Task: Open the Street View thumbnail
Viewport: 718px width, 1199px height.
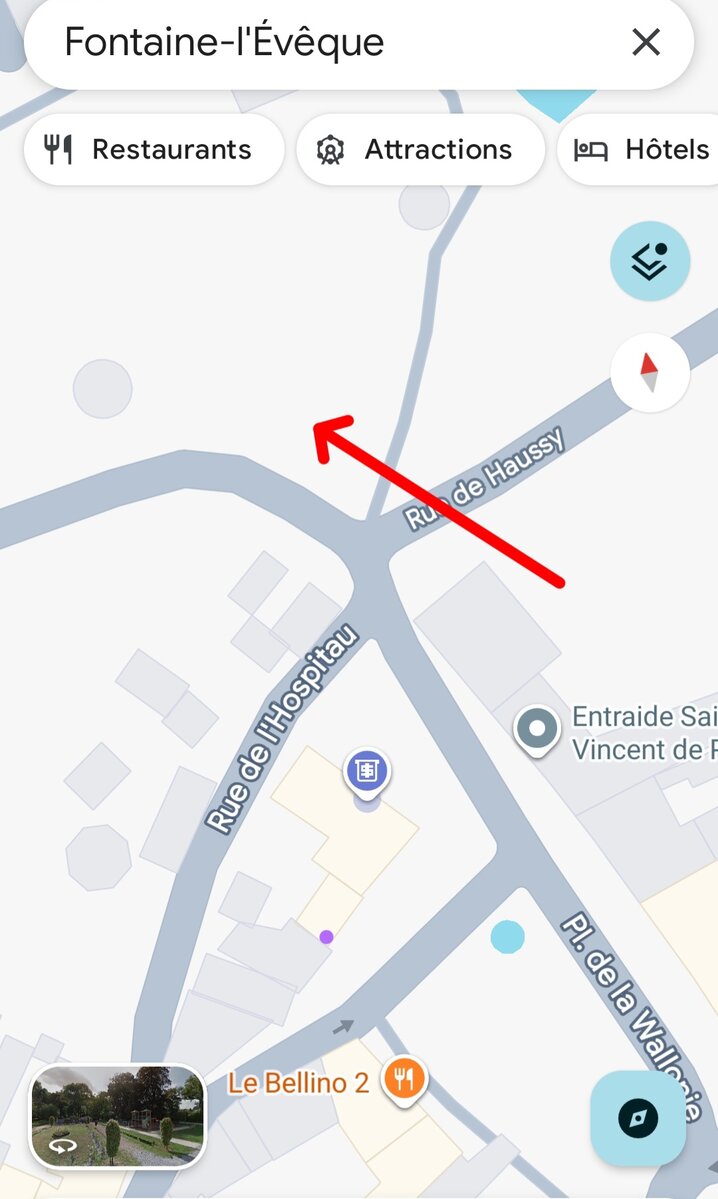Action: pos(117,1116)
